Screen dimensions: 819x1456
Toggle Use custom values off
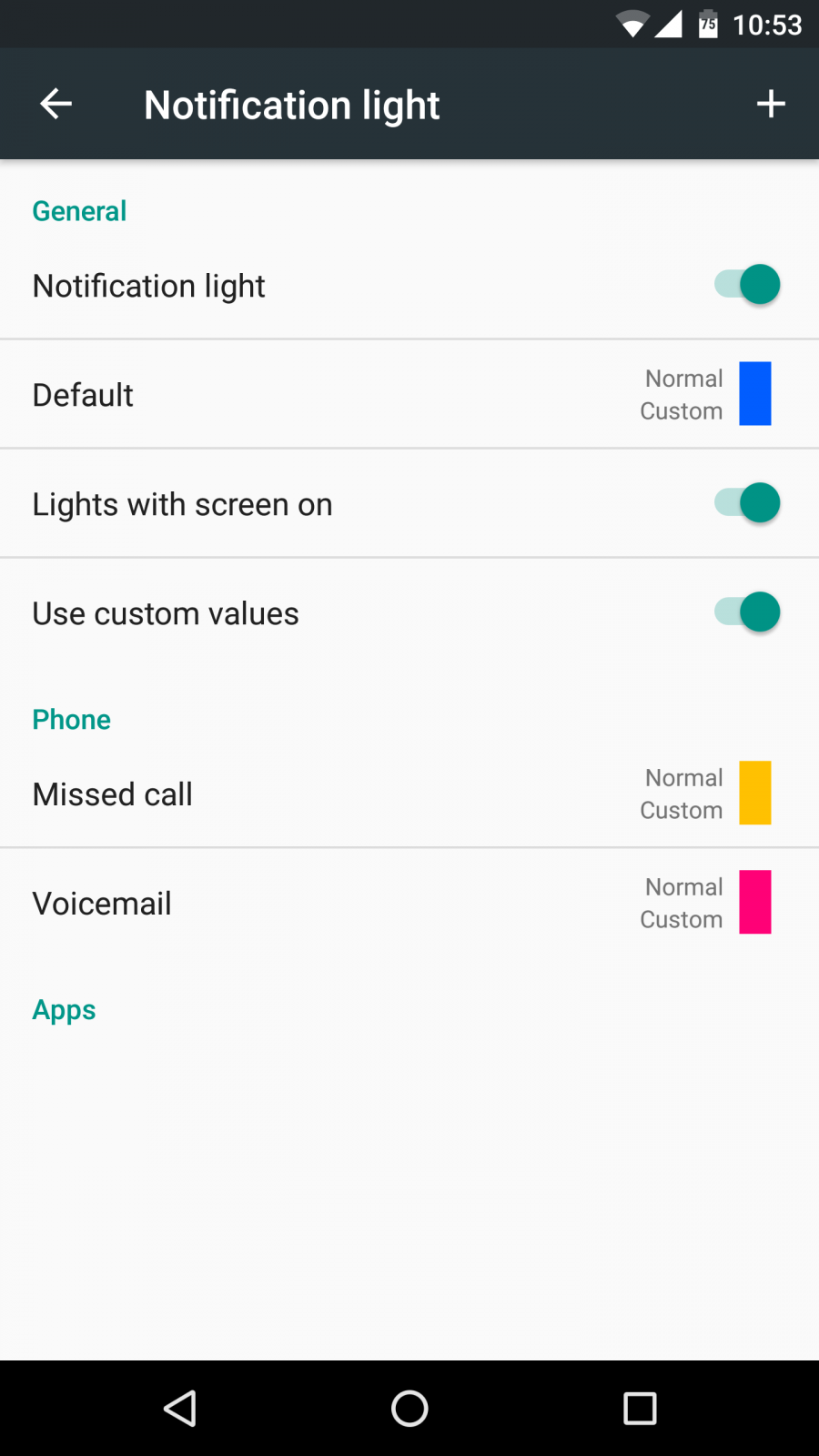pos(747,612)
